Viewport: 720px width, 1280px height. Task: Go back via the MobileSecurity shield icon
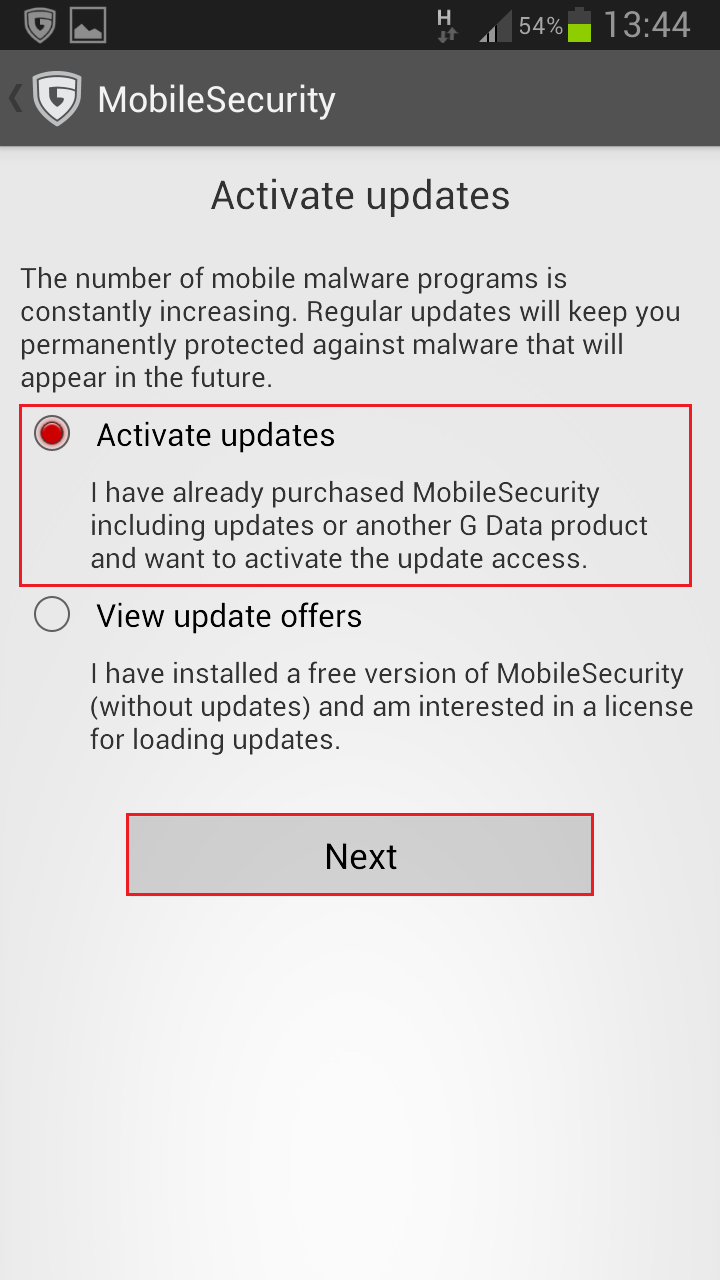(56, 99)
